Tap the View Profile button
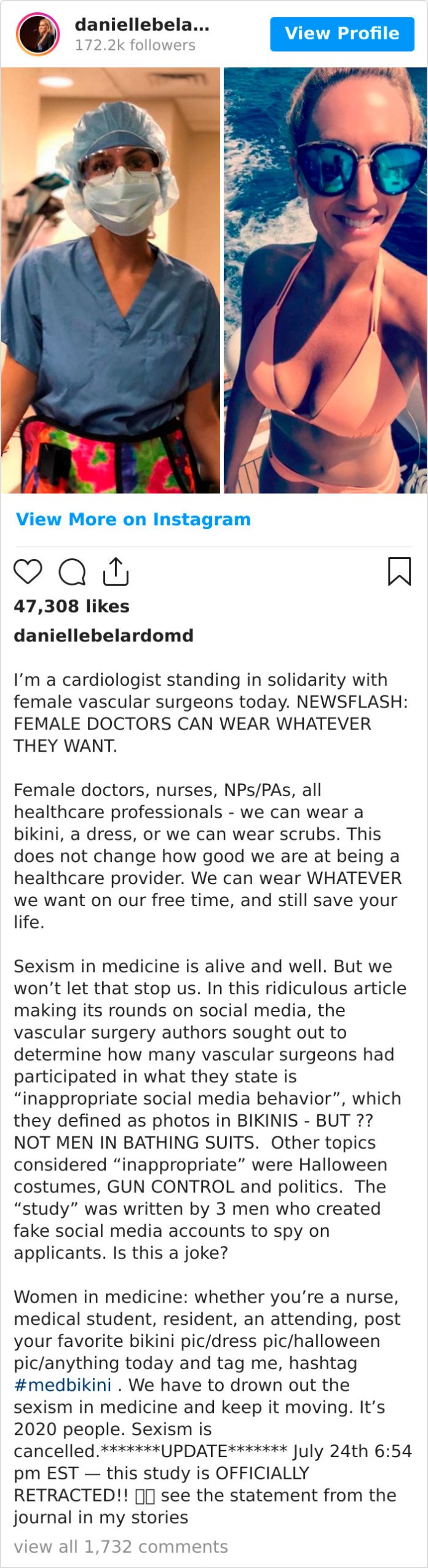This screenshot has height=1568, width=428. pos(342,34)
